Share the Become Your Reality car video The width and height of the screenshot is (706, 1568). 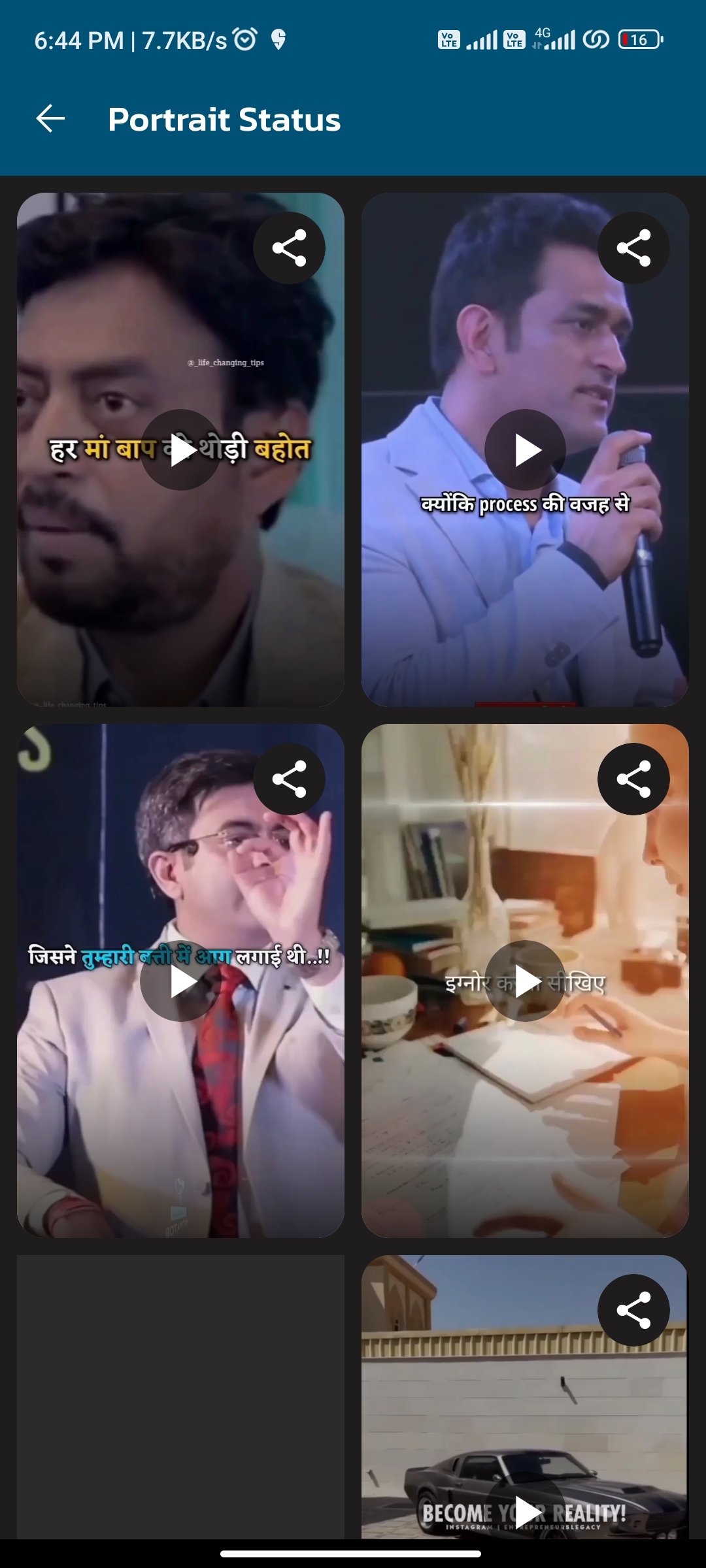tap(633, 1310)
